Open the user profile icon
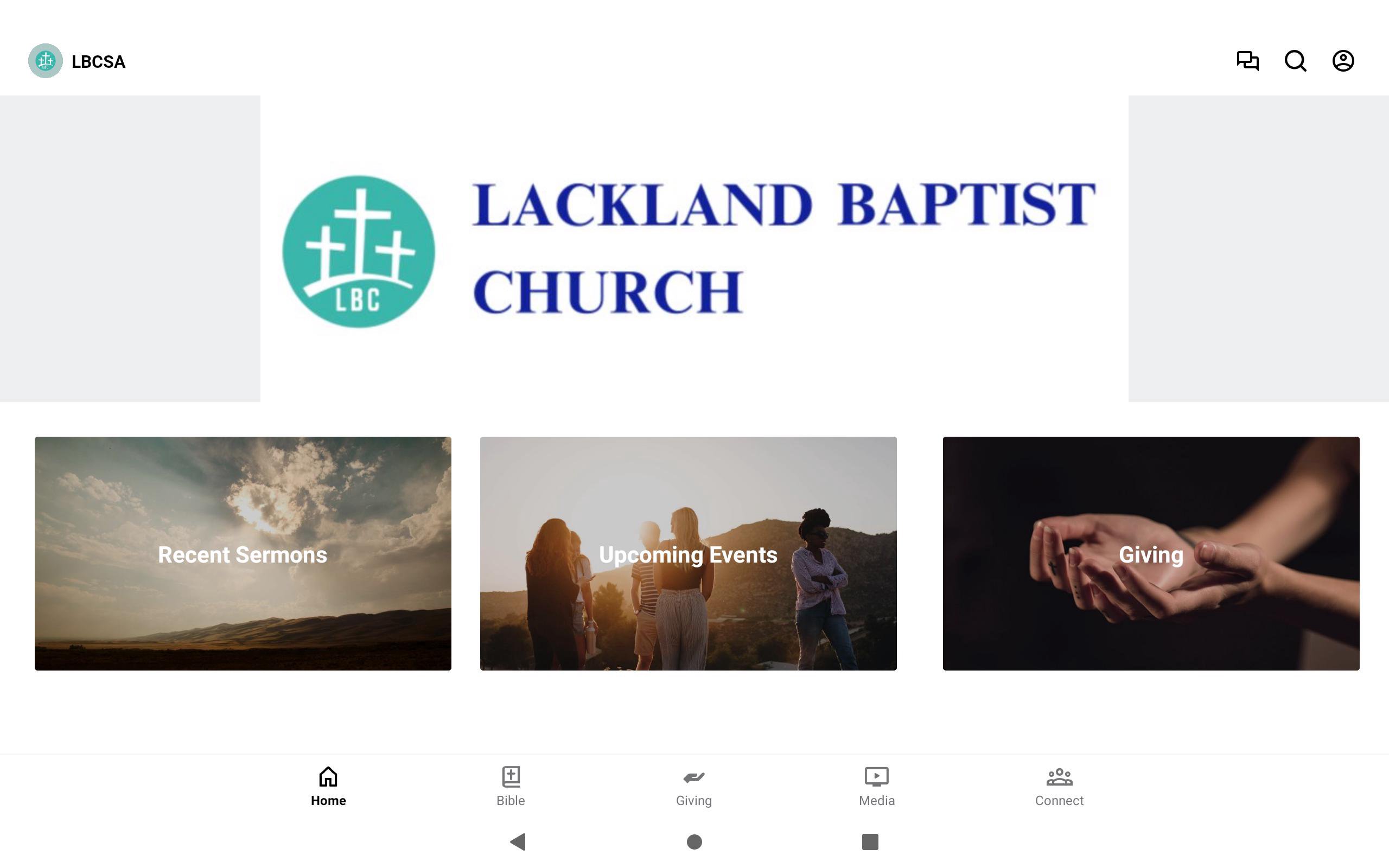 tap(1342, 61)
